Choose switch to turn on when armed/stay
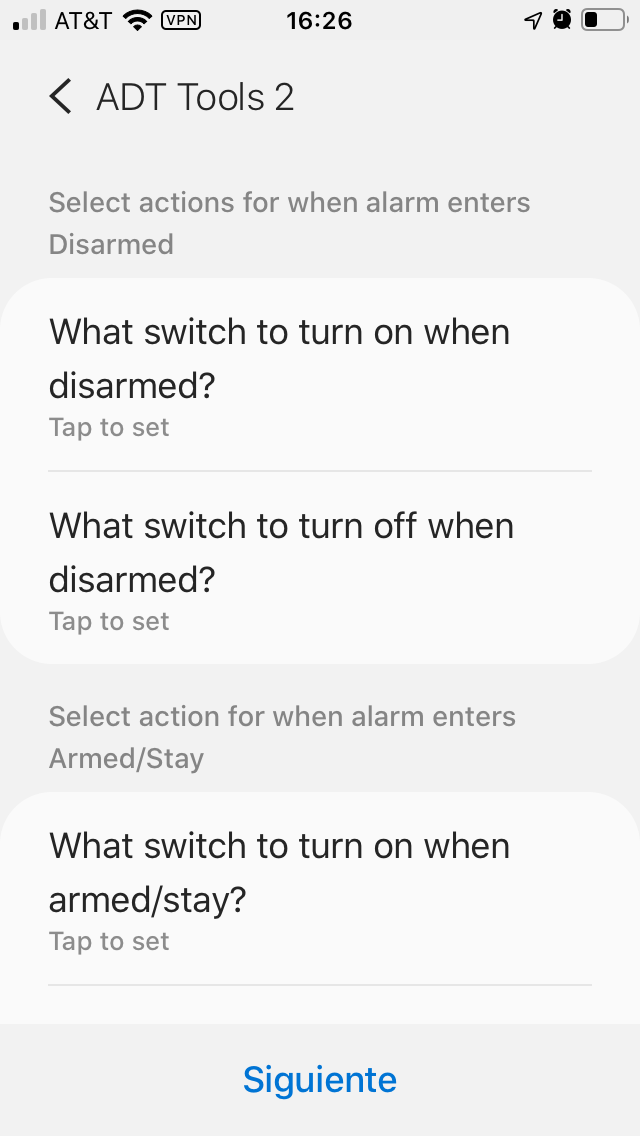The image size is (640, 1136). (320, 889)
